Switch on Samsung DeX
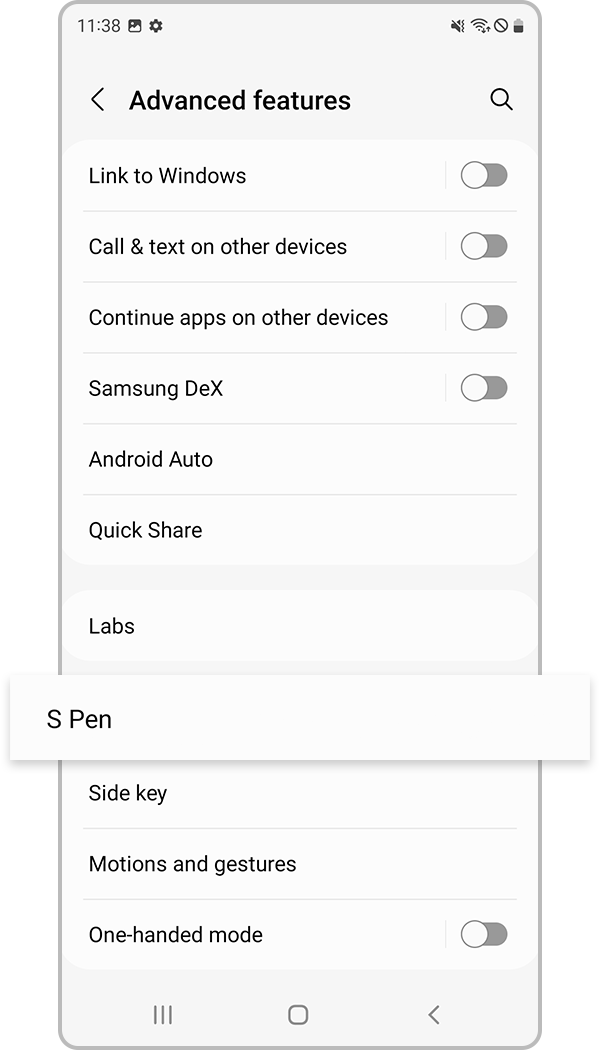Image resolution: width=600 pixels, height=1050 pixels. click(484, 389)
